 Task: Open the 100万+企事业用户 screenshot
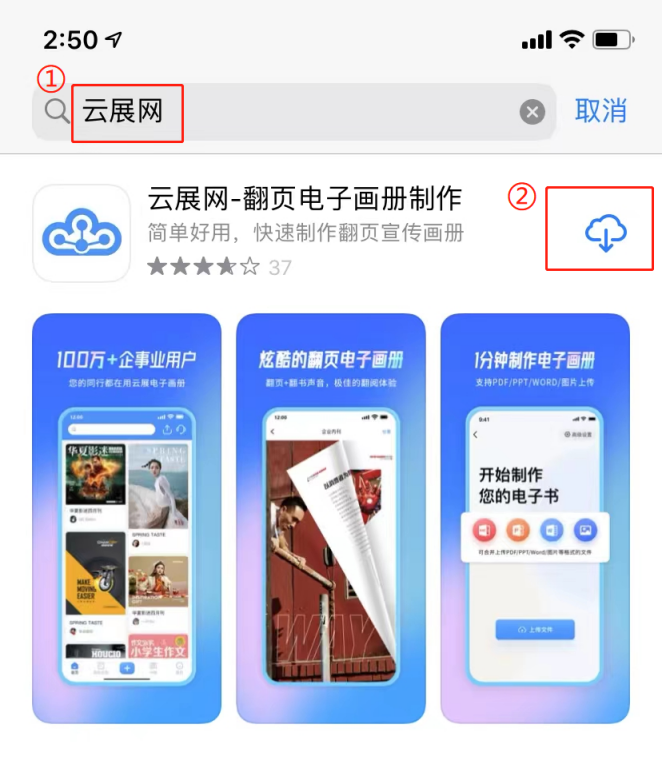click(x=126, y=518)
